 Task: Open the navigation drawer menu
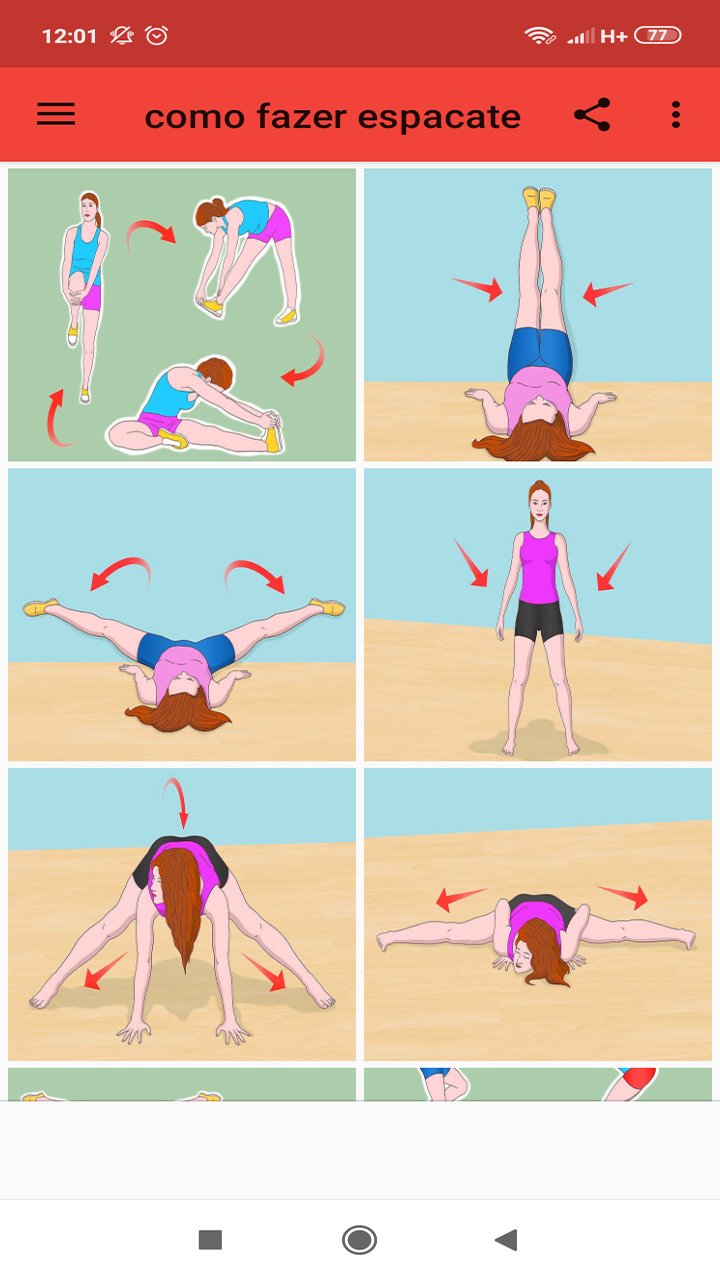pyautogui.click(x=55, y=114)
